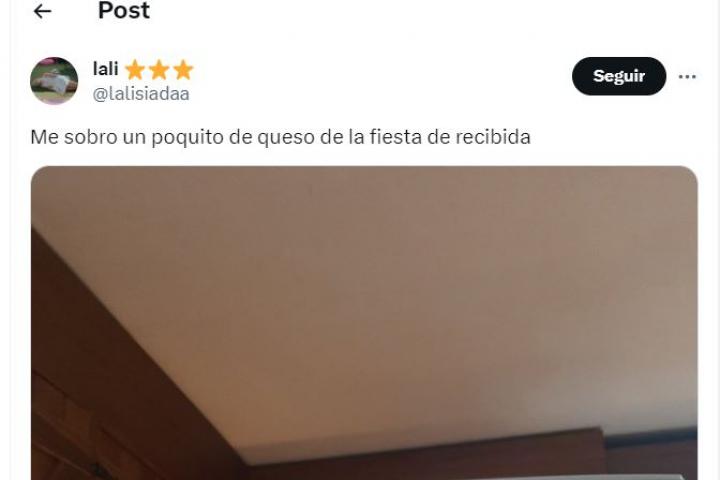
Task: Open the post's three-dot overflow menu
Action: (687, 77)
